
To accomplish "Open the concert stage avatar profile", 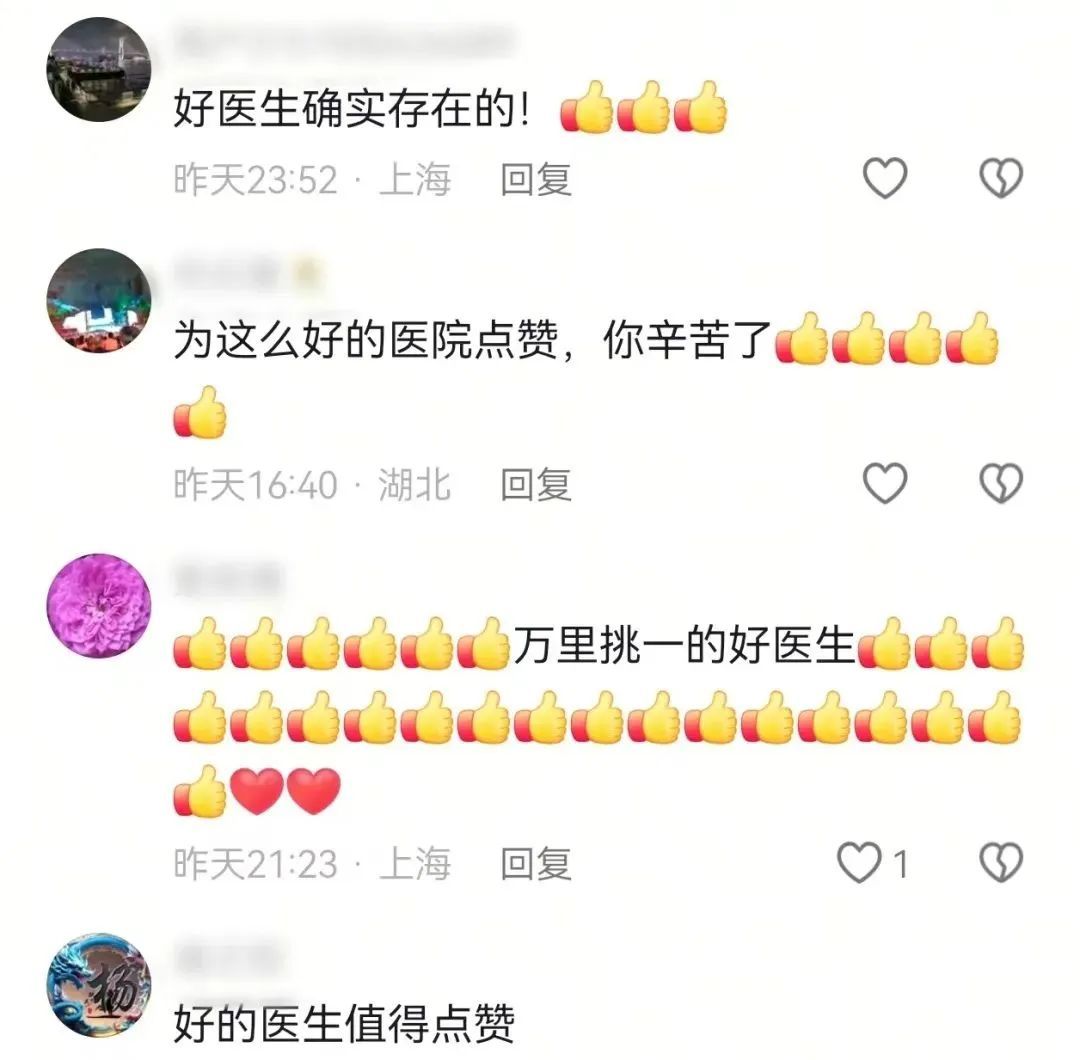I will point(99,300).
